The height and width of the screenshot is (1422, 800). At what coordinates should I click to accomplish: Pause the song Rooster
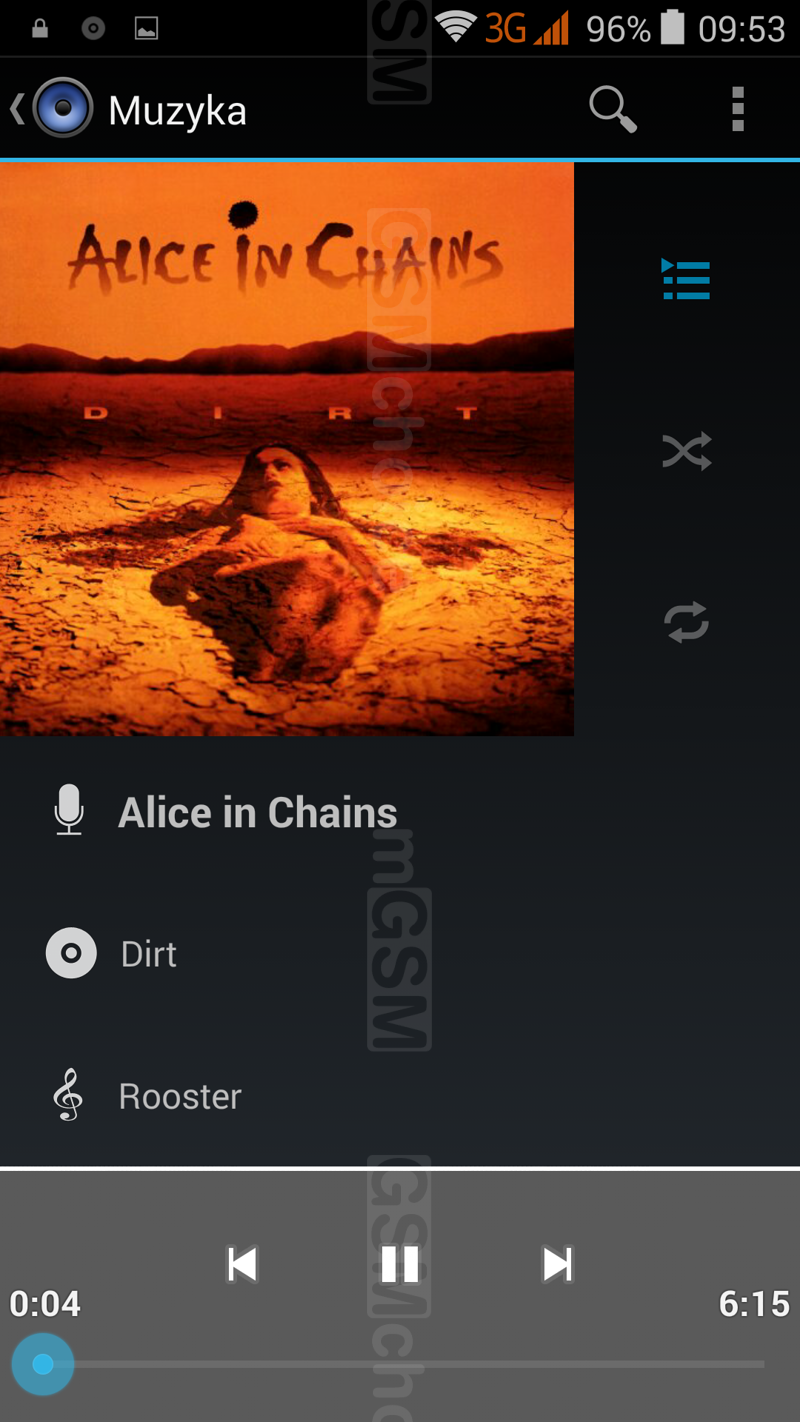(x=400, y=1264)
